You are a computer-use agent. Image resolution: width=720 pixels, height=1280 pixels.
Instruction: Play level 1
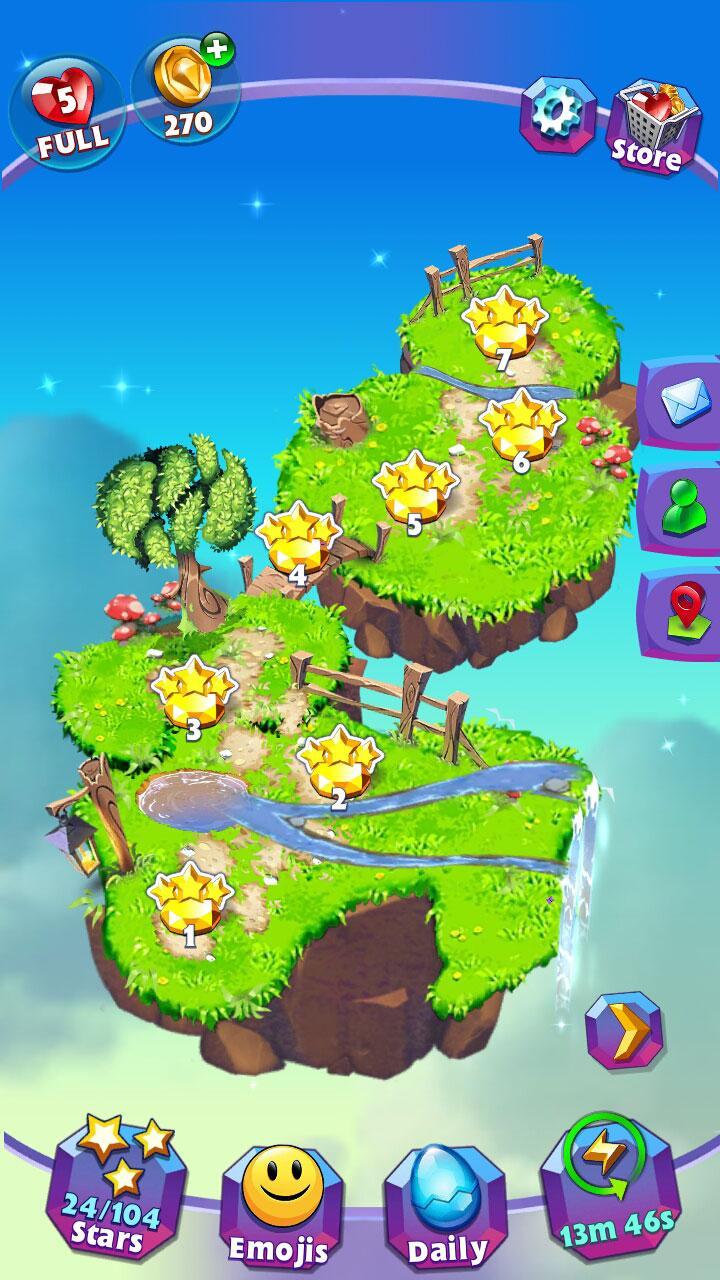click(x=189, y=900)
